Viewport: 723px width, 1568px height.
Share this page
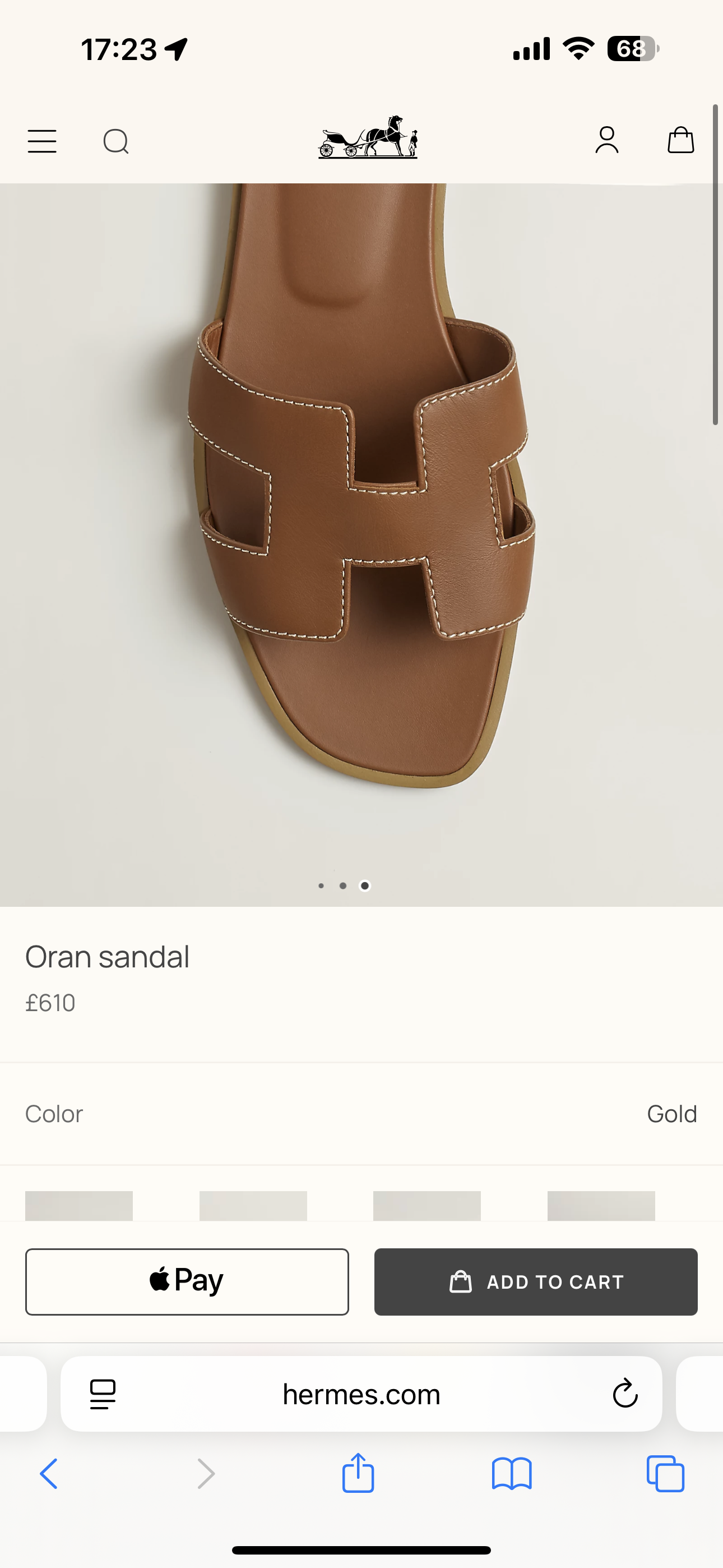pos(358,1474)
